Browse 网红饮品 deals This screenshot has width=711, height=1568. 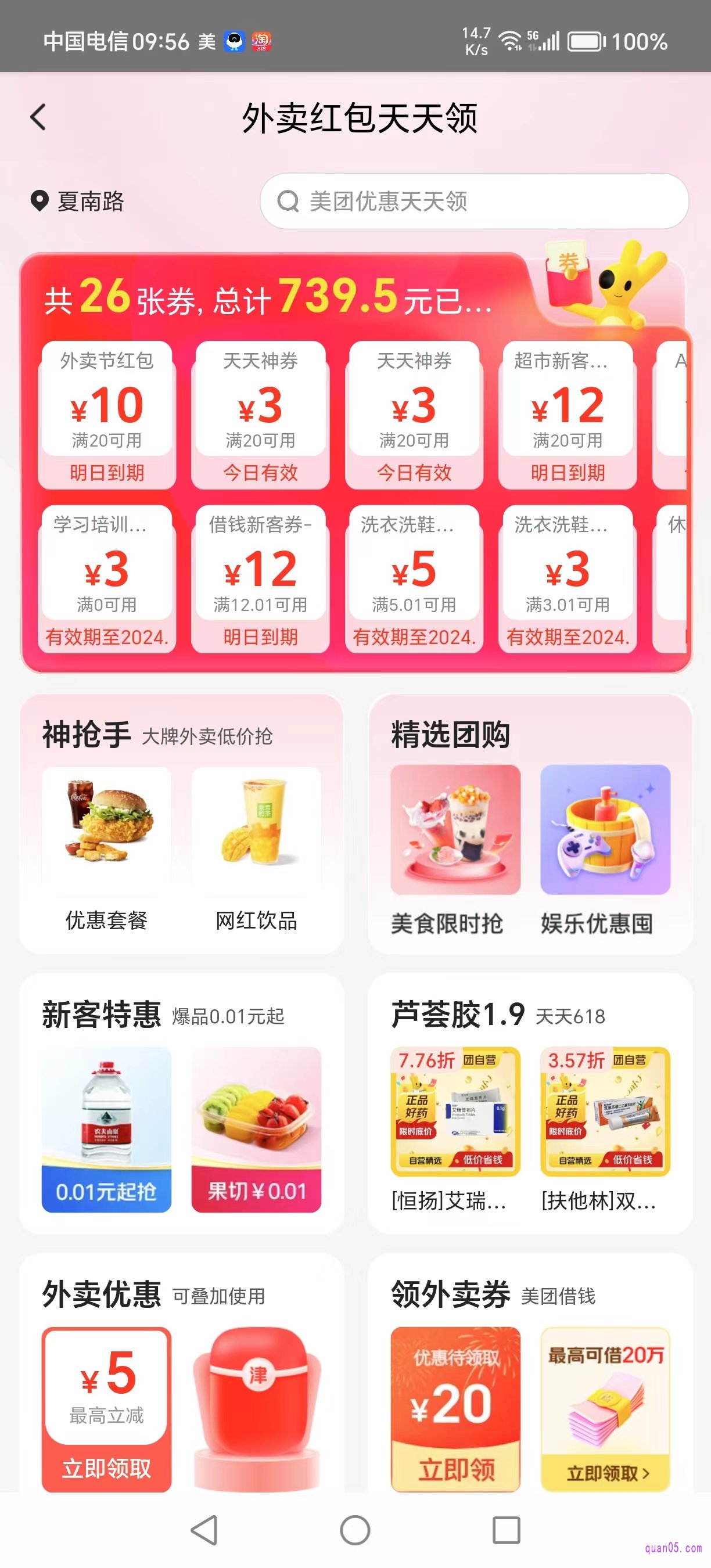point(256,849)
